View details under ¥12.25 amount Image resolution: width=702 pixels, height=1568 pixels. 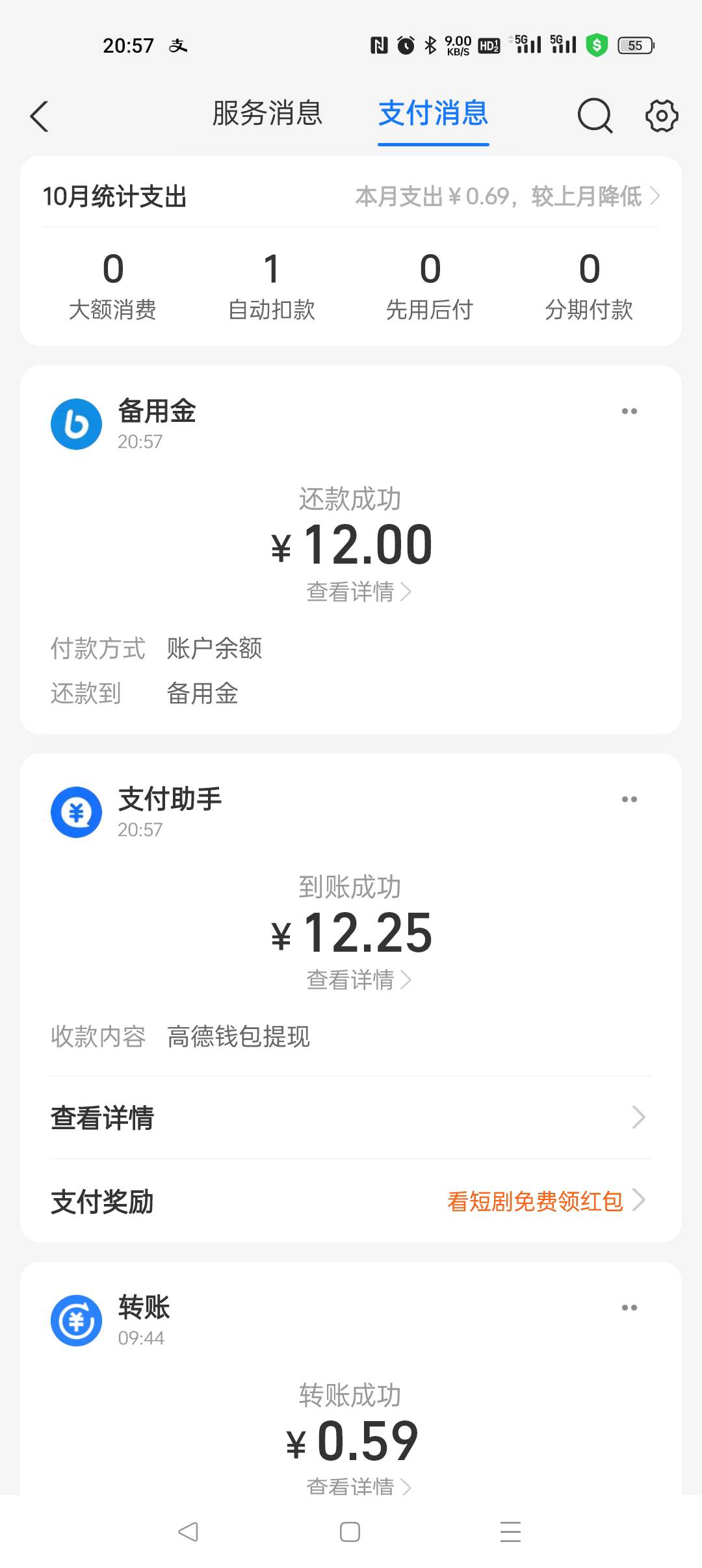click(x=358, y=980)
